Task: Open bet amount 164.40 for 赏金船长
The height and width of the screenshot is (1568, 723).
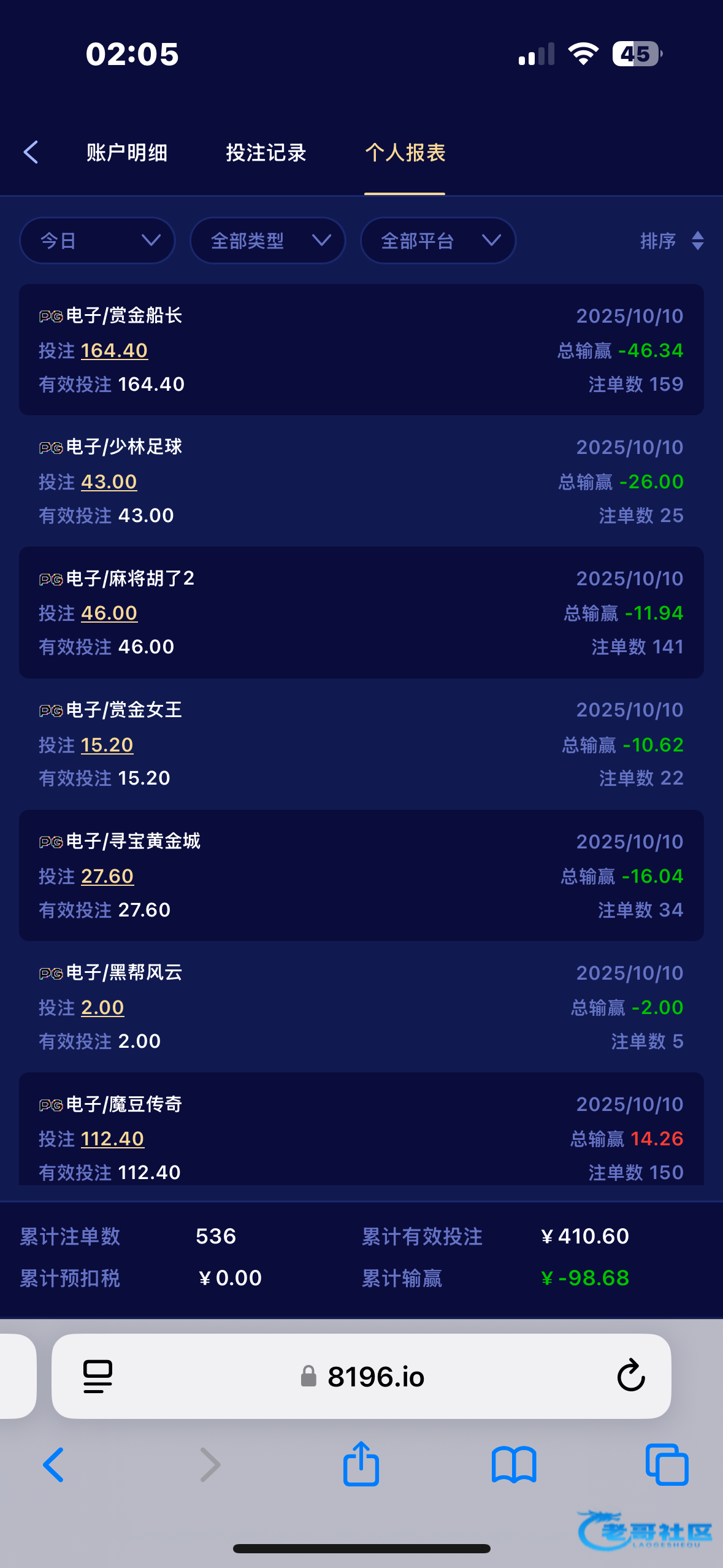Action: click(x=114, y=350)
